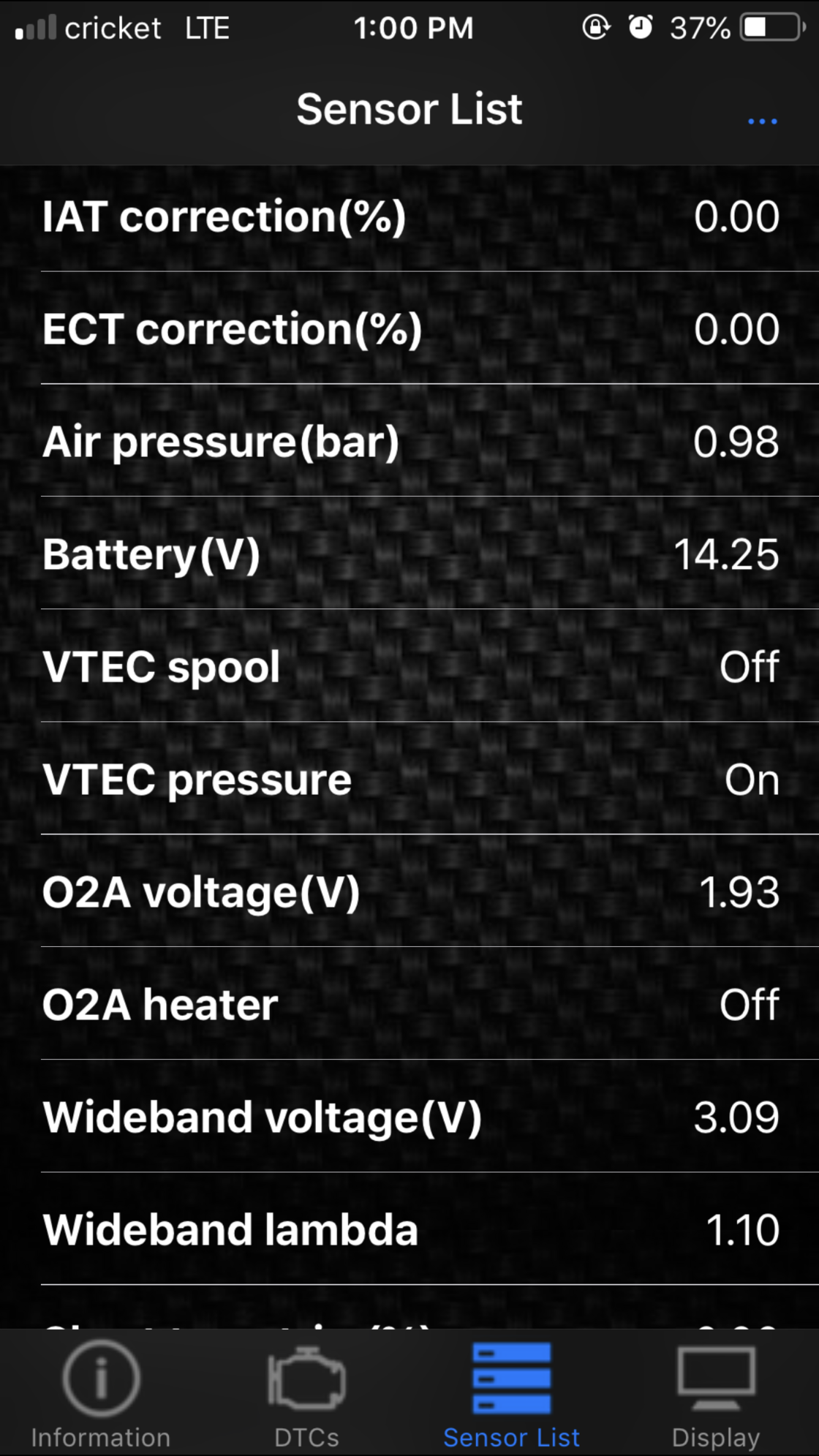Screen dimensions: 819x1456
Task: Go to the Display tab
Action: (716, 1395)
